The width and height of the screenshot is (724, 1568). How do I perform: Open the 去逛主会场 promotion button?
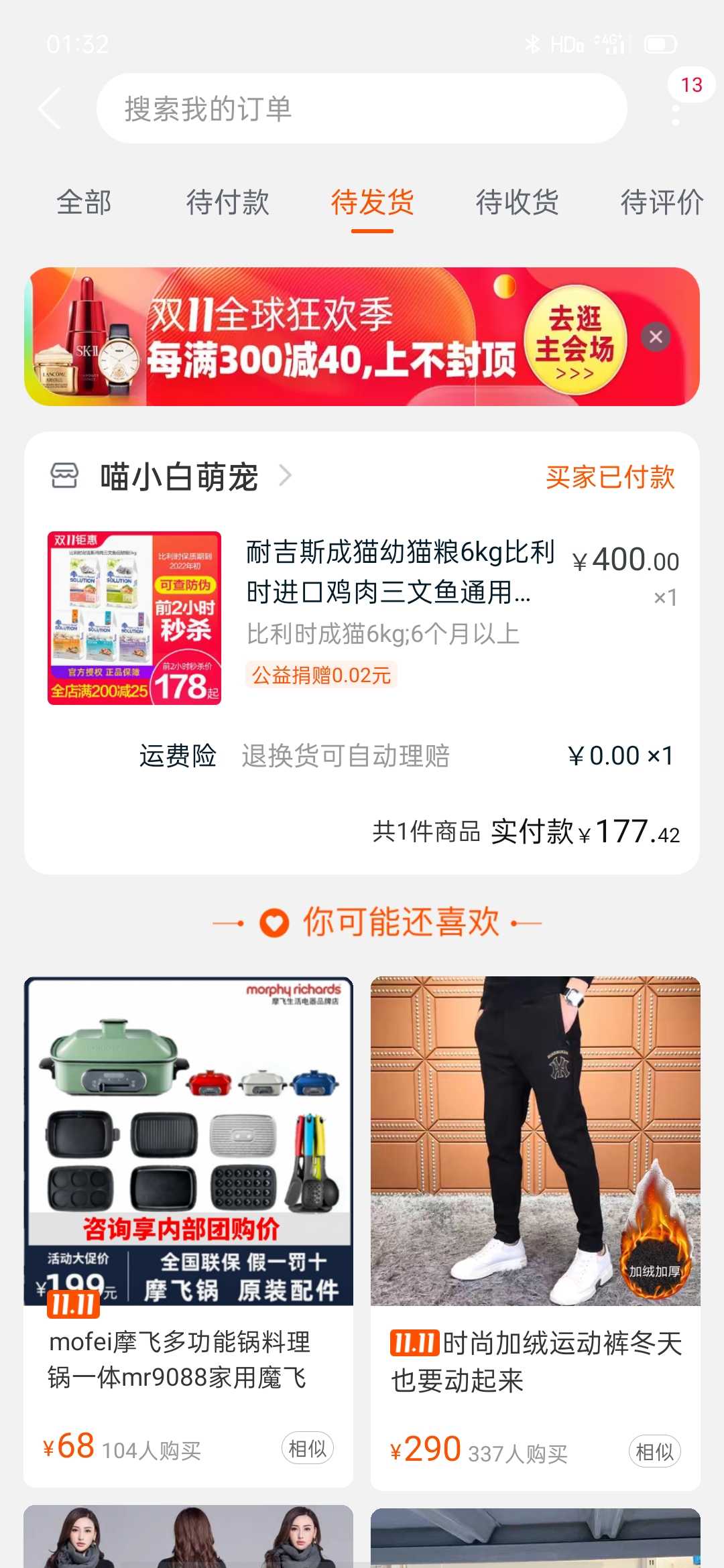point(575,342)
